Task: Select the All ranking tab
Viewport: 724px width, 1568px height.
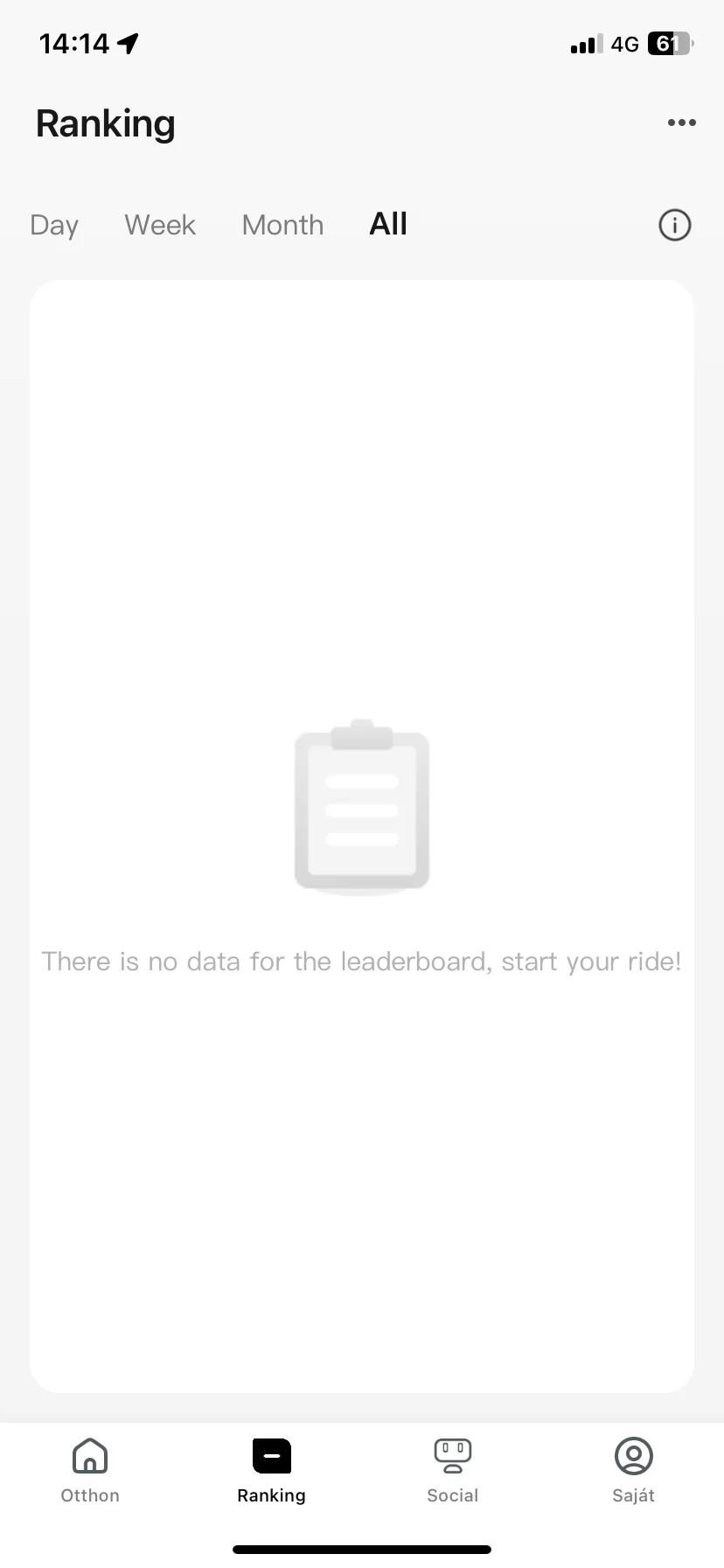Action: [388, 224]
